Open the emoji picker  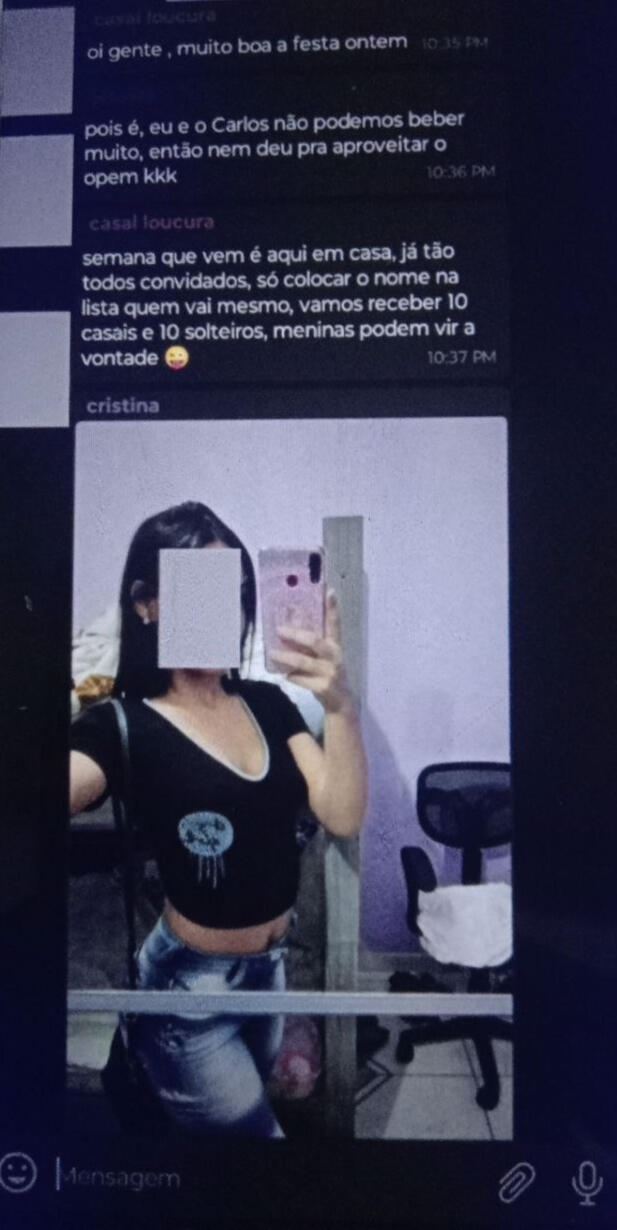pyautogui.click(x=18, y=1172)
